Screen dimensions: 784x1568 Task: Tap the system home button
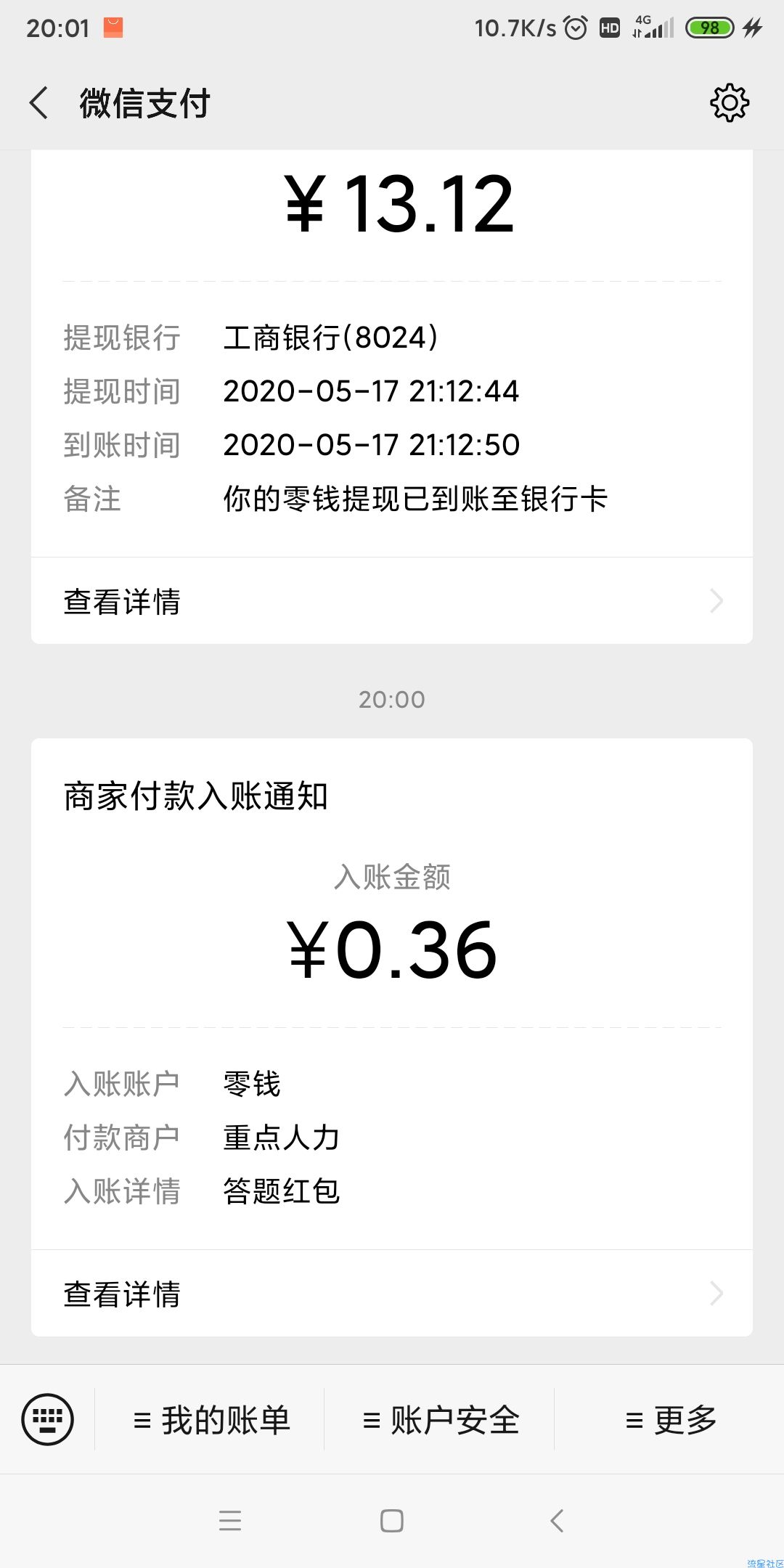pos(392,1521)
